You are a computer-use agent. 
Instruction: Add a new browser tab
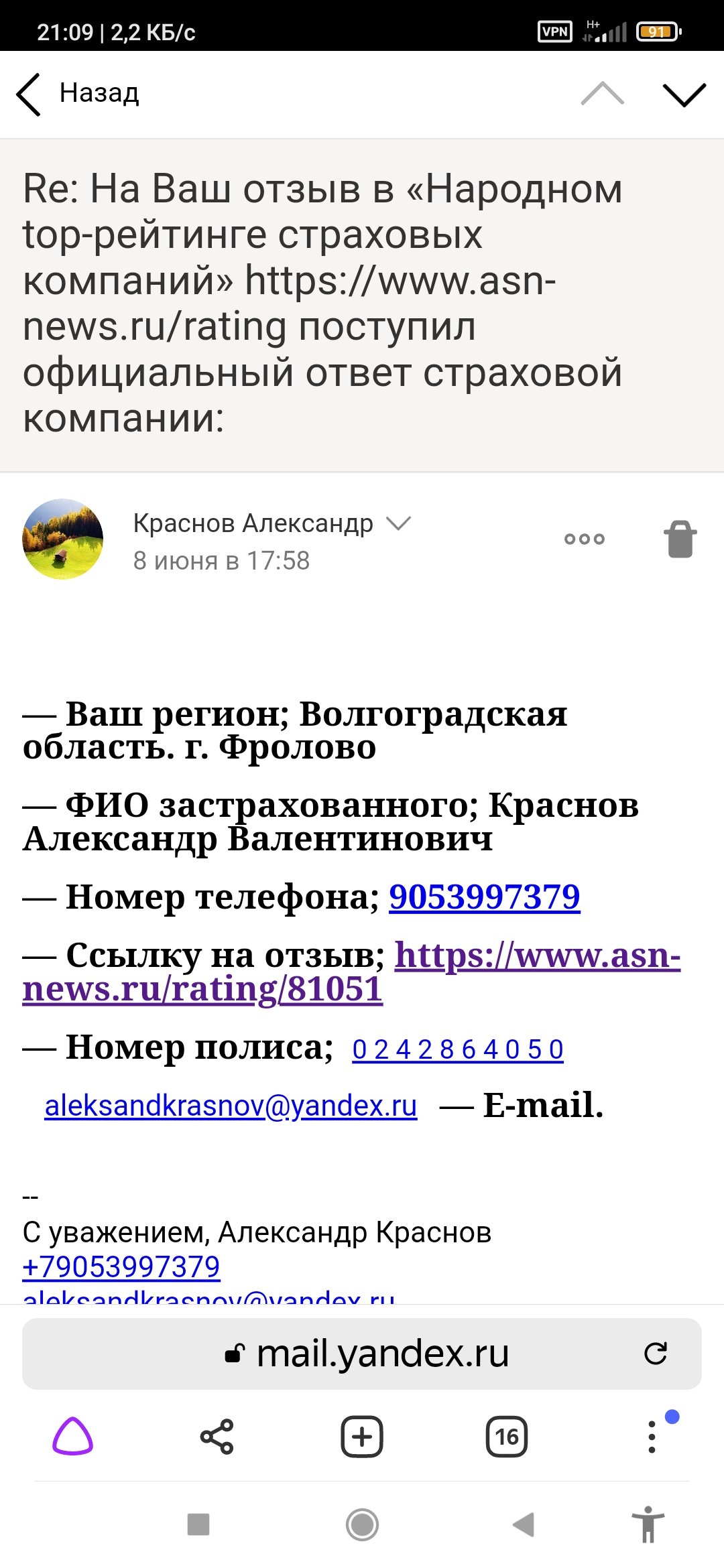[x=362, y=1437]
